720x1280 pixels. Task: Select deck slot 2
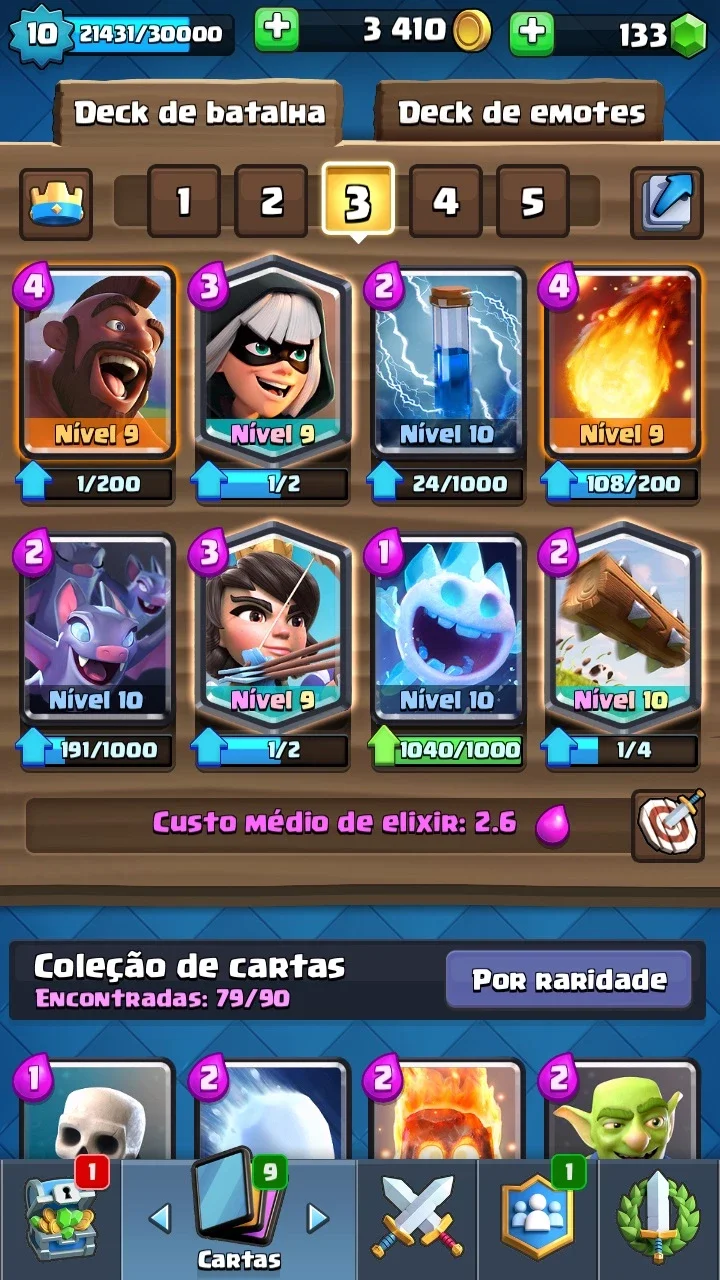tap(271, 201)
